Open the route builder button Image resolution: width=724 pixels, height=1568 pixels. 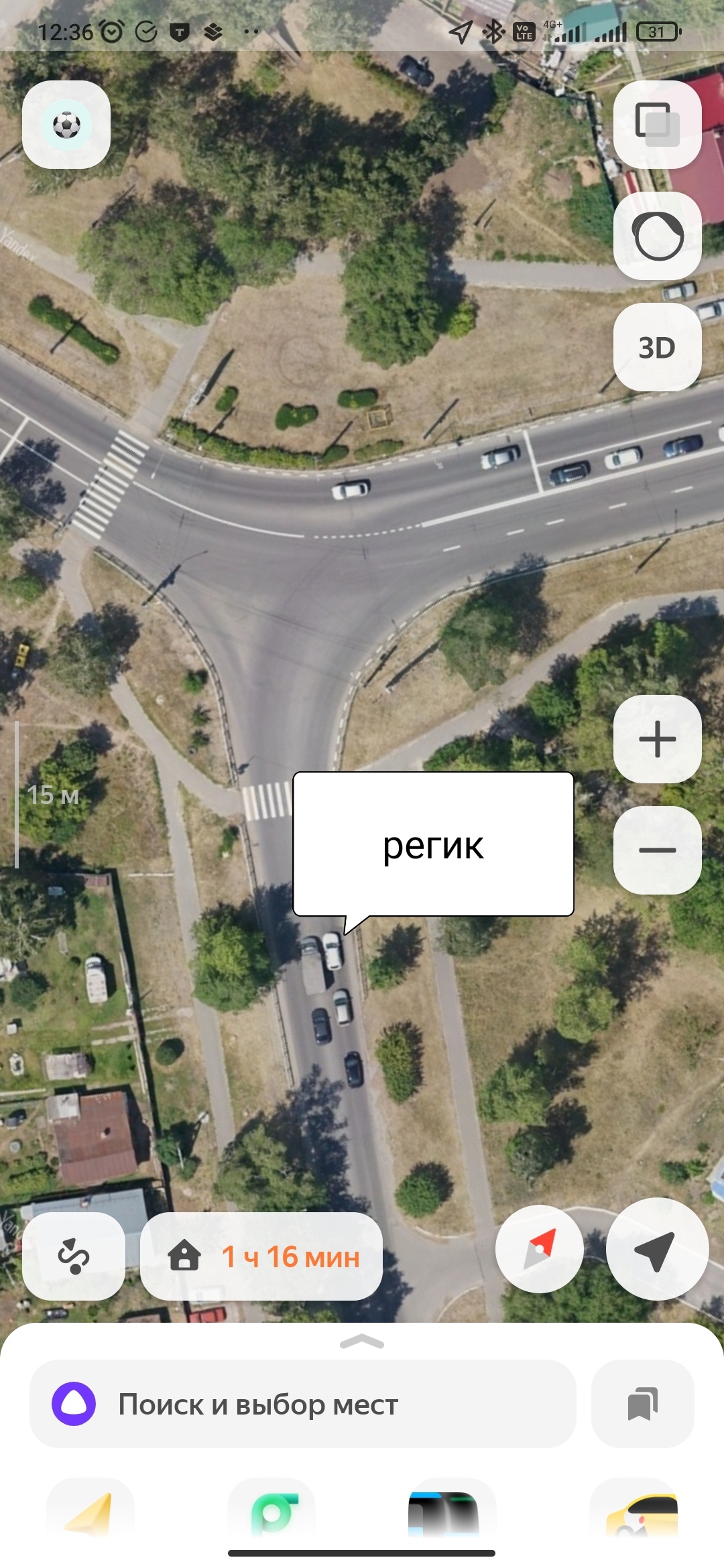point(74,1256)
